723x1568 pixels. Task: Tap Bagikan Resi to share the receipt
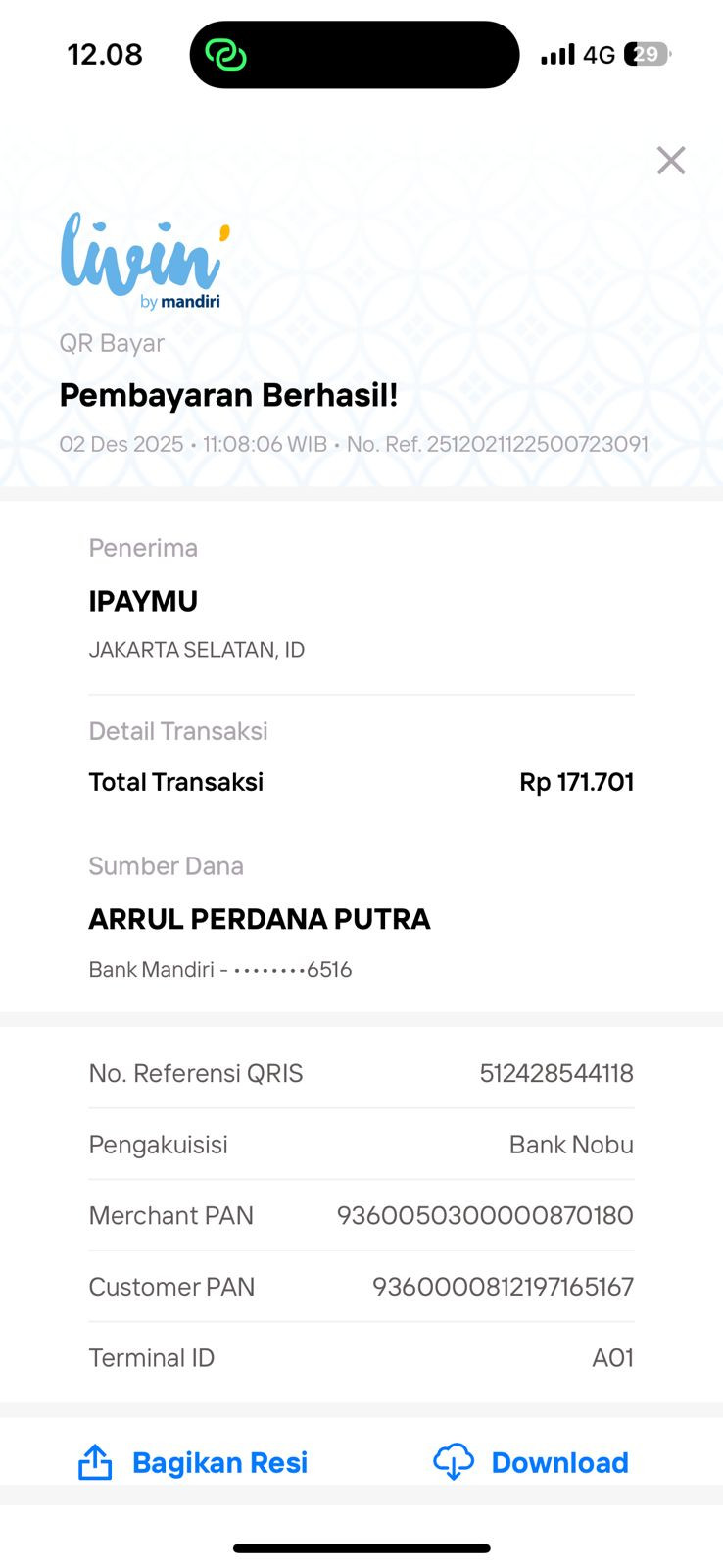(193, 1462)
